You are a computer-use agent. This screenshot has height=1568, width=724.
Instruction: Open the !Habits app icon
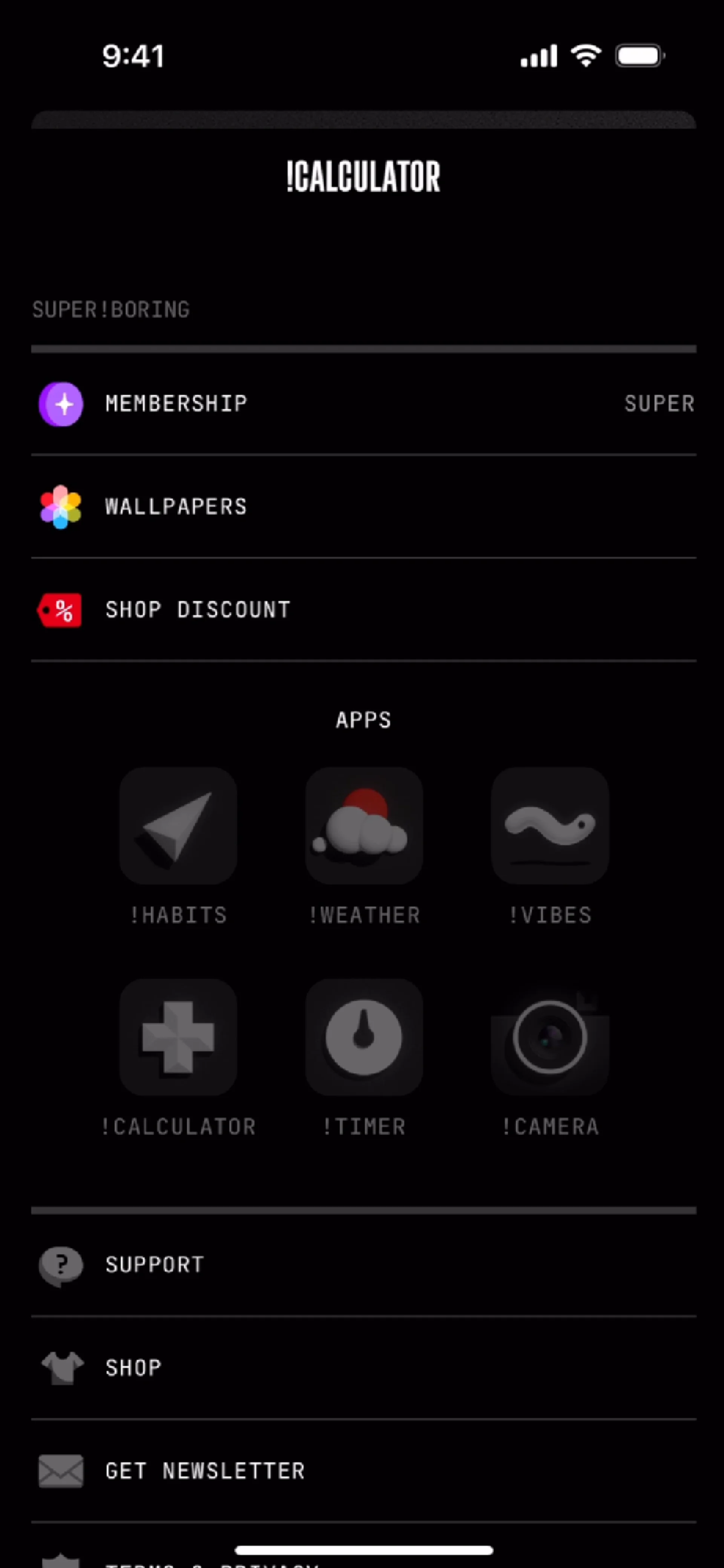coord(178,825)
